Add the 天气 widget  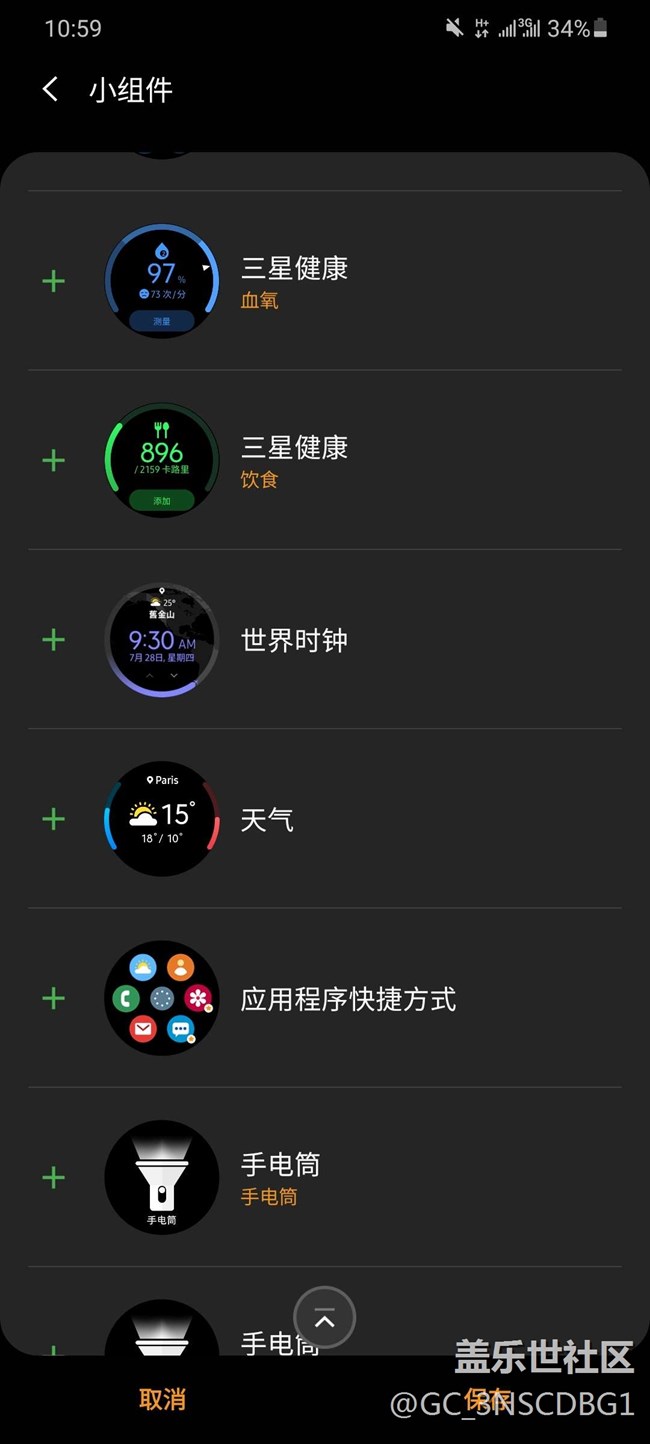[x=54, y=819]
